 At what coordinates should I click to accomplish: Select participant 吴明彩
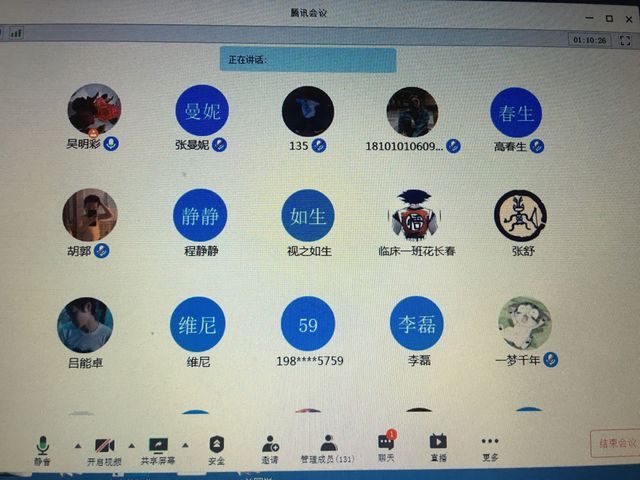click(93, 112)
